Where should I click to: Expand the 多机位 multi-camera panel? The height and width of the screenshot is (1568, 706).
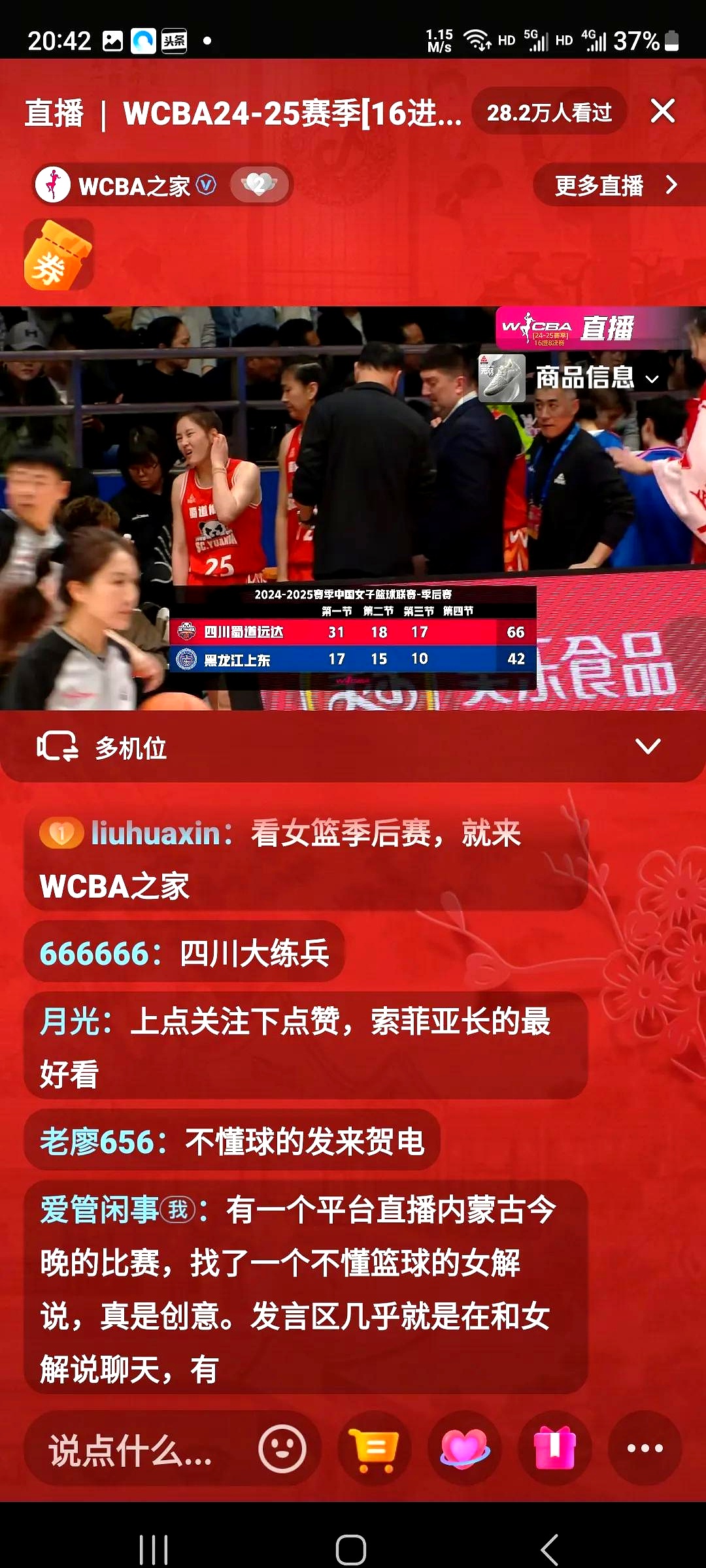point(647,747)
